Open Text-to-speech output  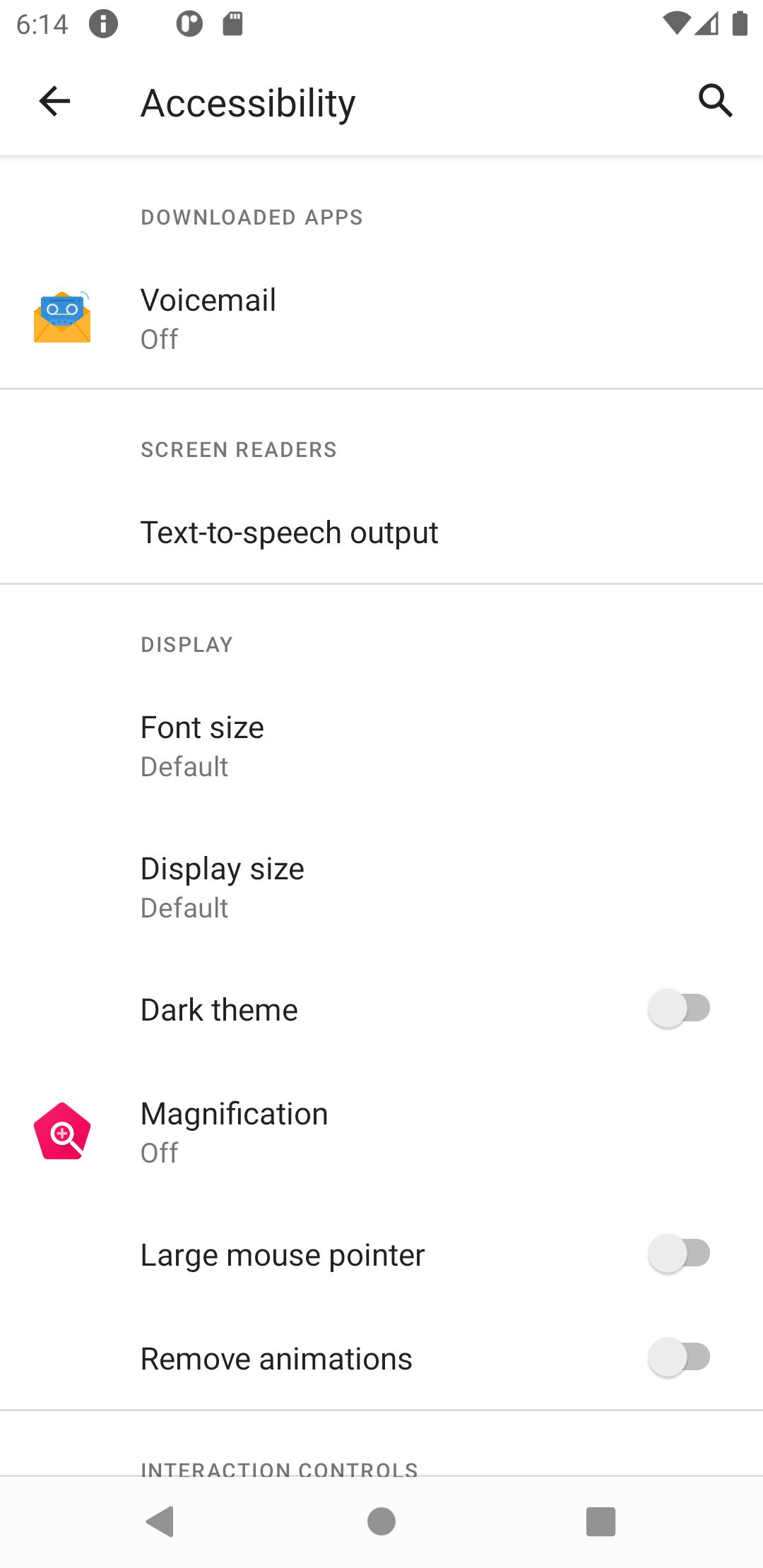[381, 533]
